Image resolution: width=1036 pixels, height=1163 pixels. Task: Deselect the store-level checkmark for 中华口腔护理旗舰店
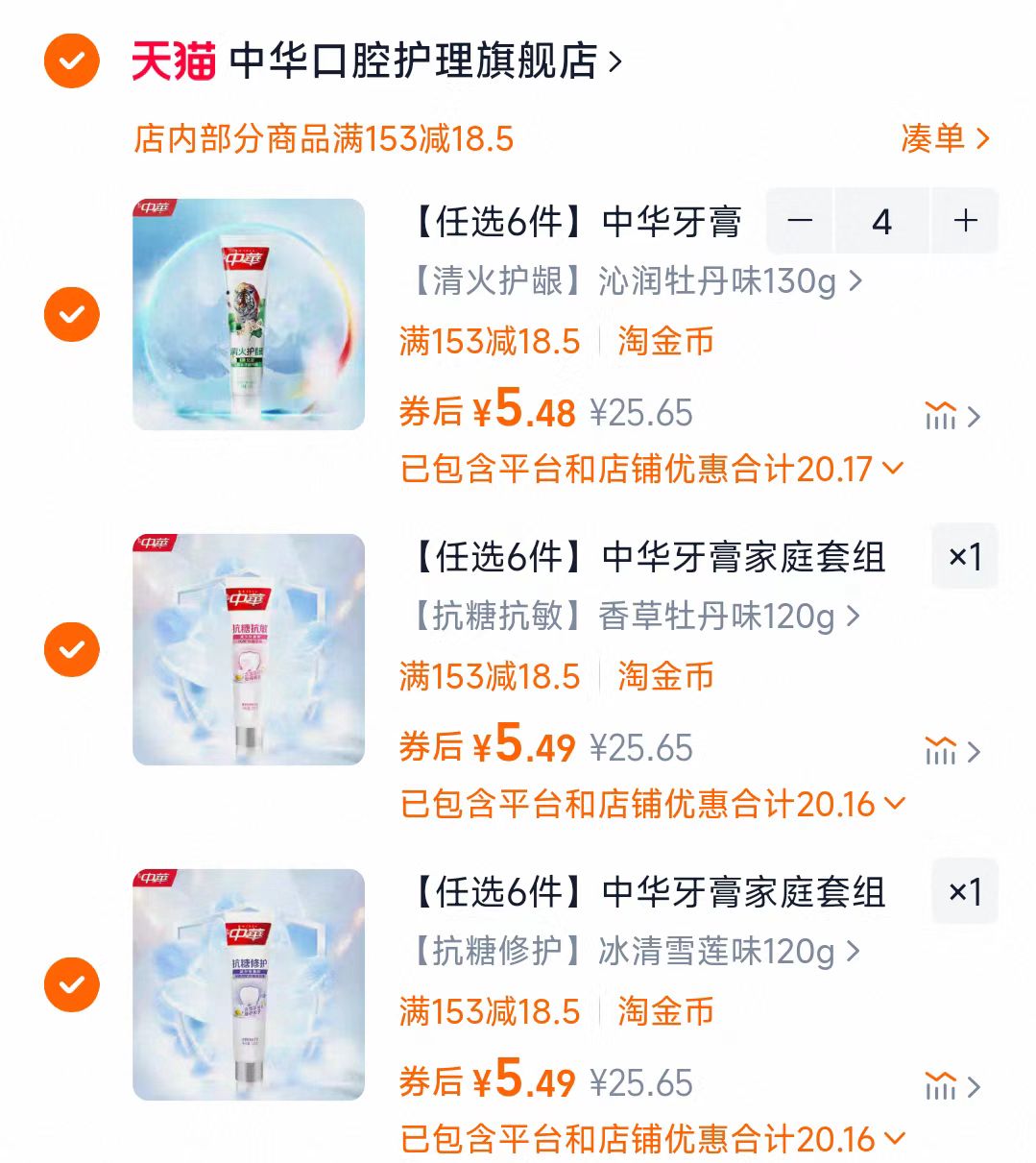click(70, 60)
